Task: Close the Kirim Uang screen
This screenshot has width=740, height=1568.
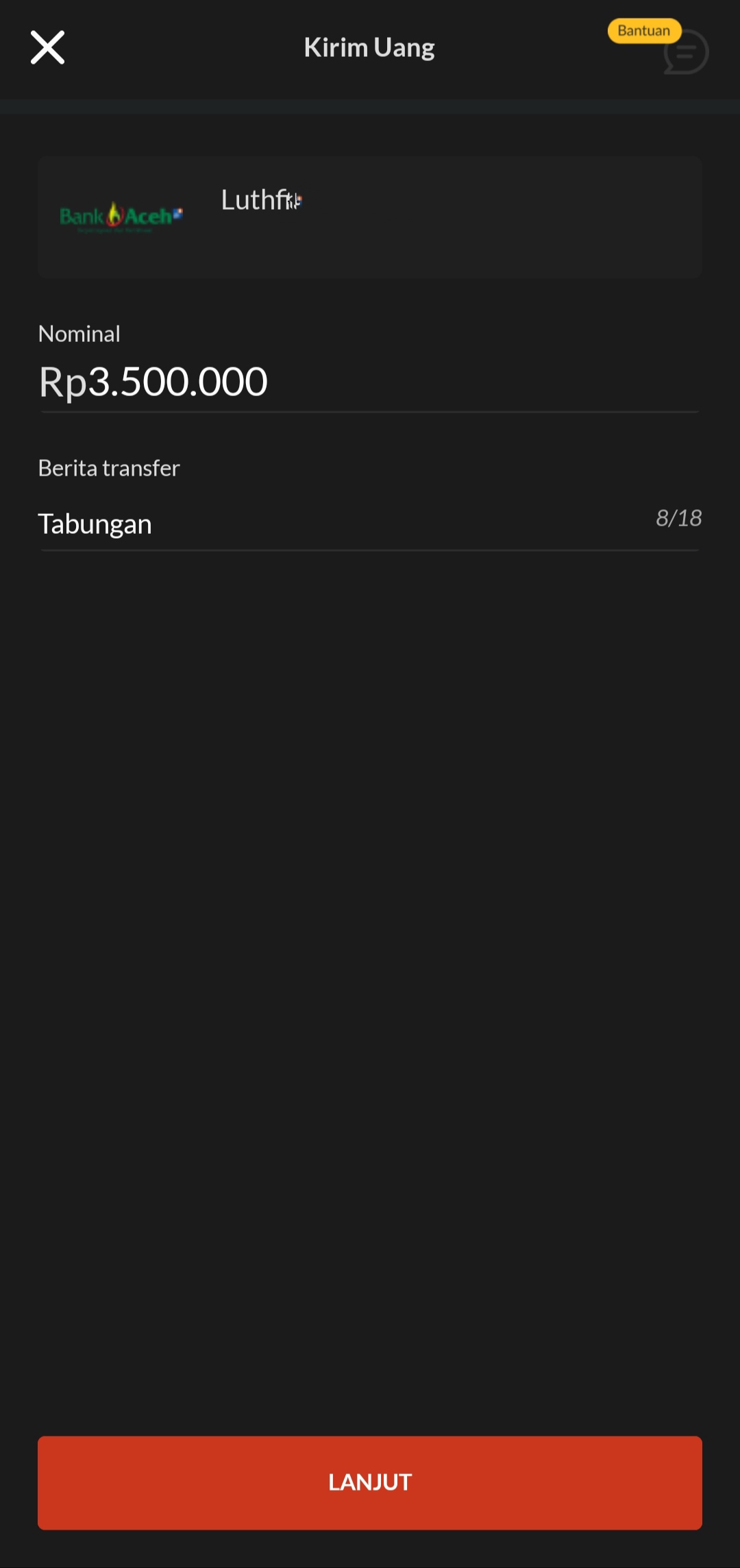Action: pyautogui.click(x=47, y=48)
